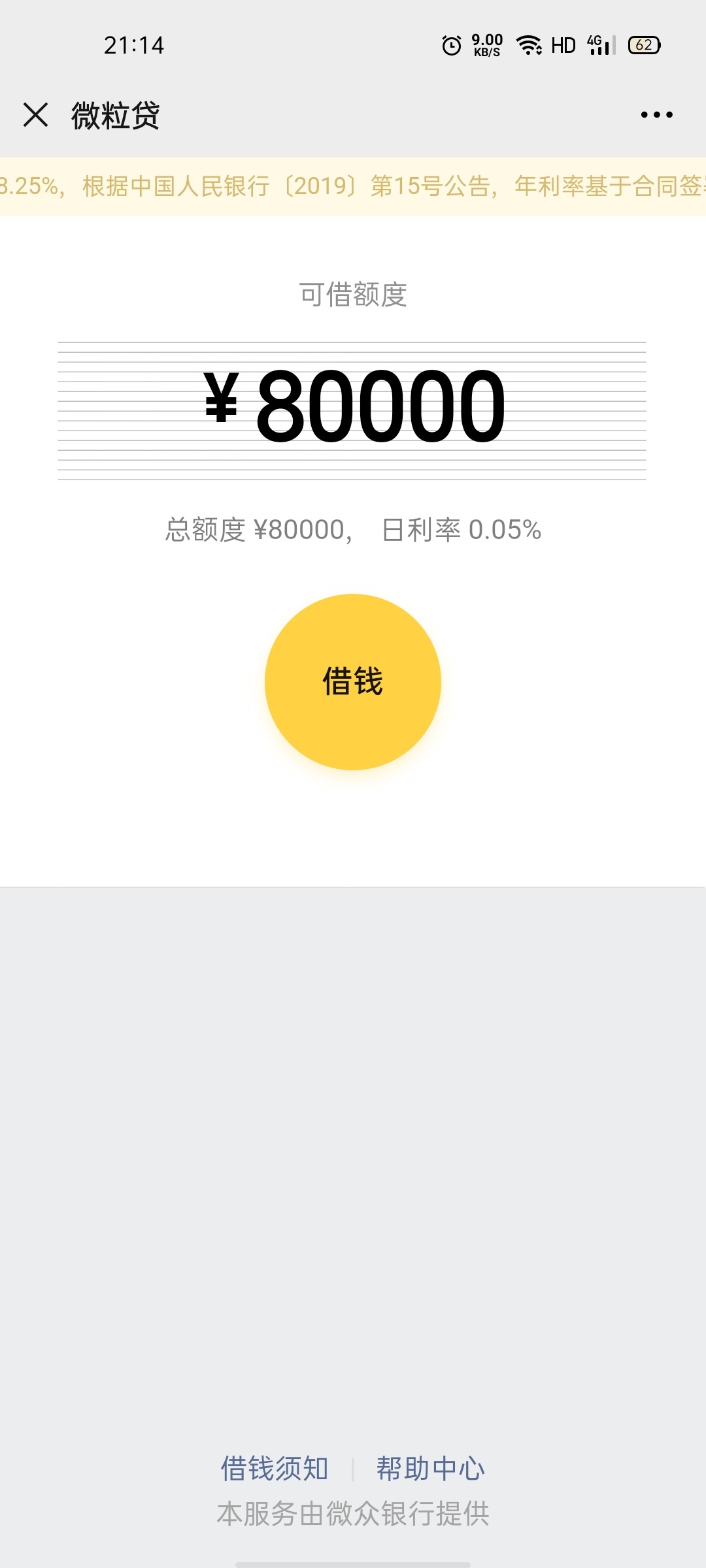Screen dimensions: 706x1568
Task: Go to 帮助中心
Action: [430, 1468]
